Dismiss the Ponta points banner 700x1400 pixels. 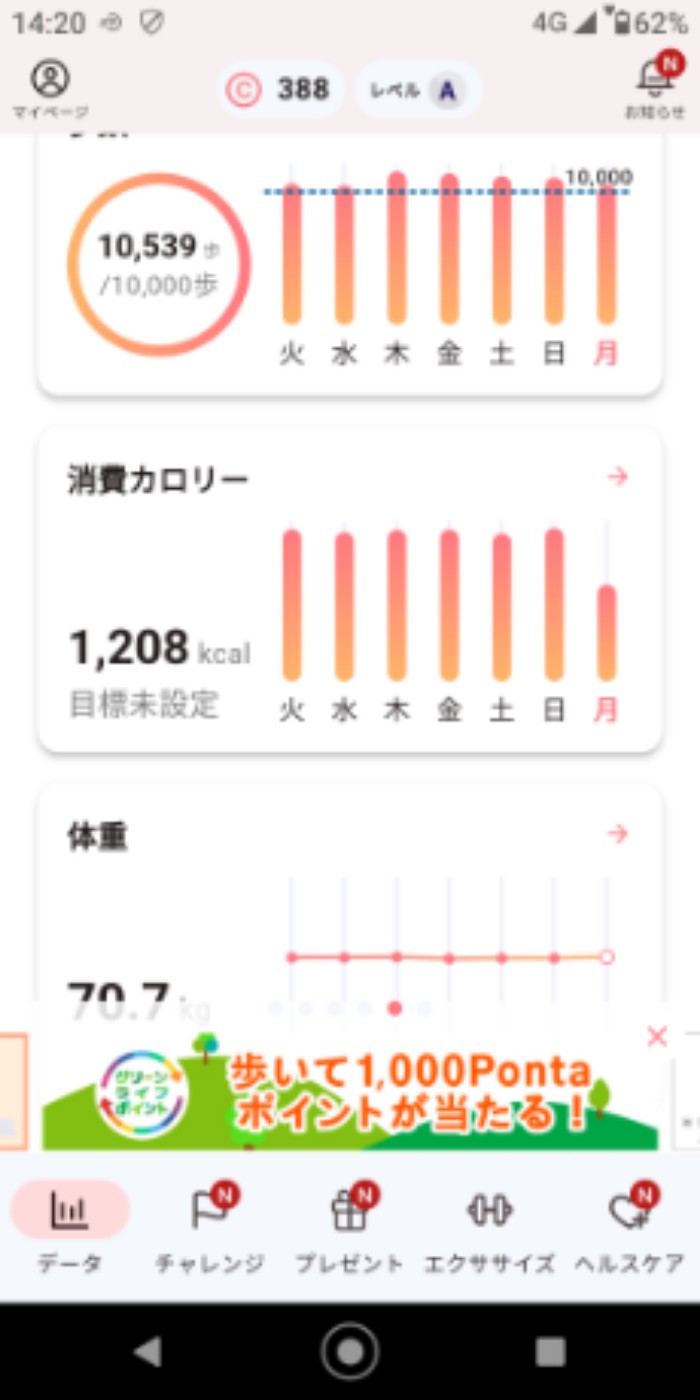coord(657,1037)
